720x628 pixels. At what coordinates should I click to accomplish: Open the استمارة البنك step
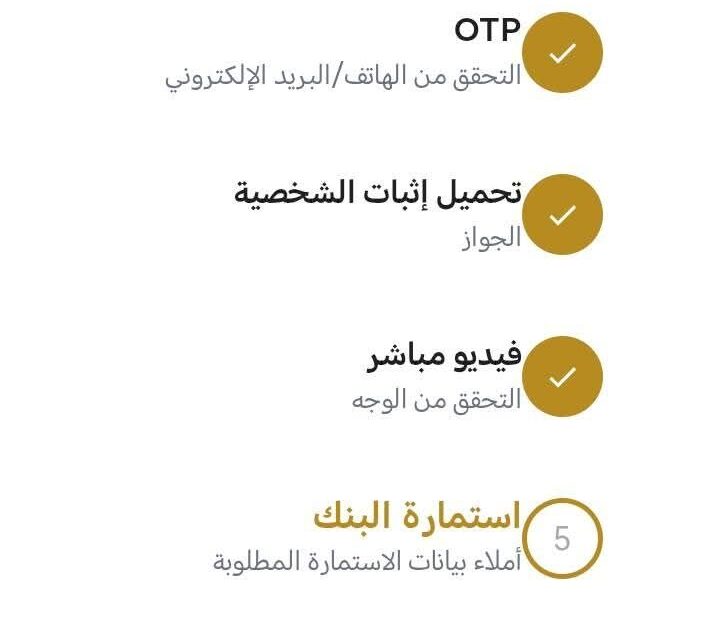[418, 518]
